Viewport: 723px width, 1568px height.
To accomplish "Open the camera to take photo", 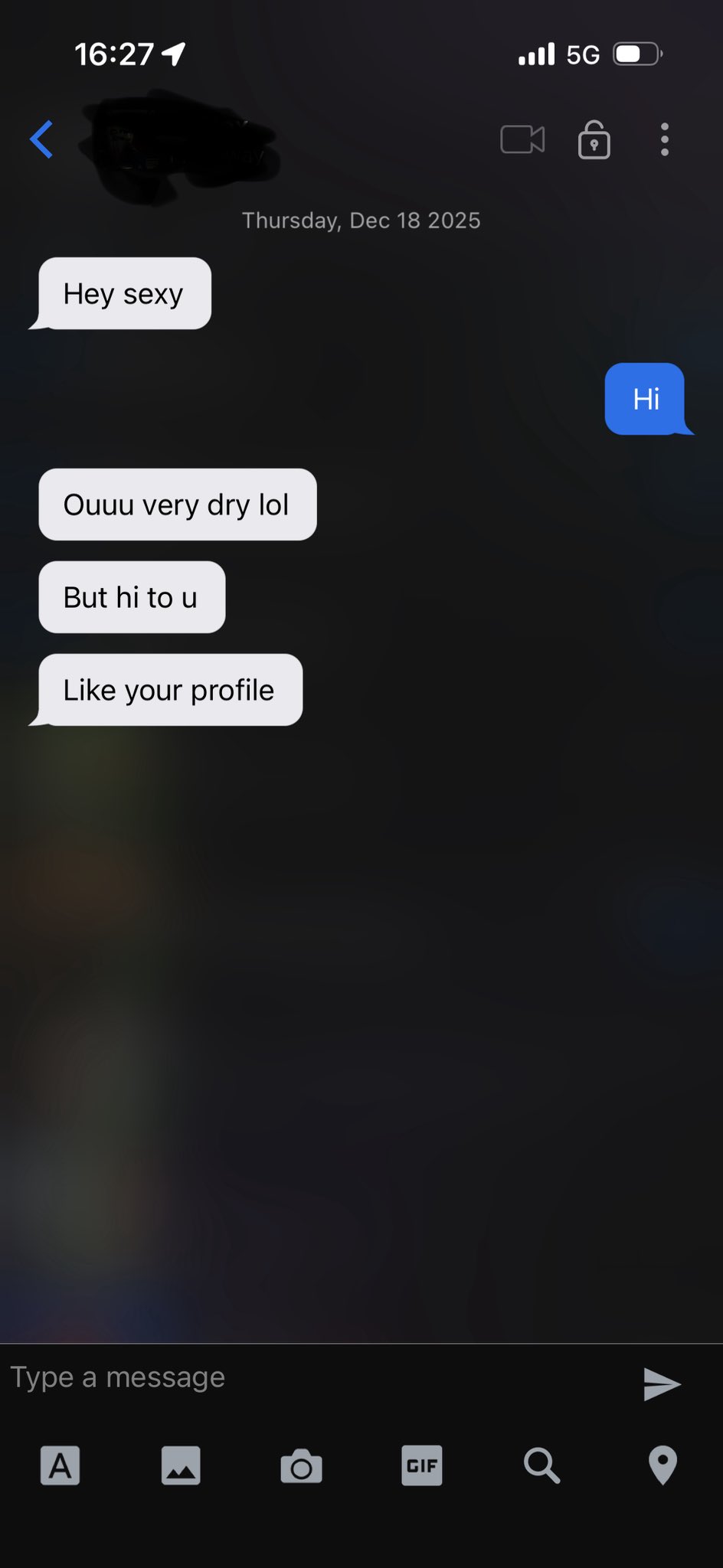I will [x=301, y=1466].
